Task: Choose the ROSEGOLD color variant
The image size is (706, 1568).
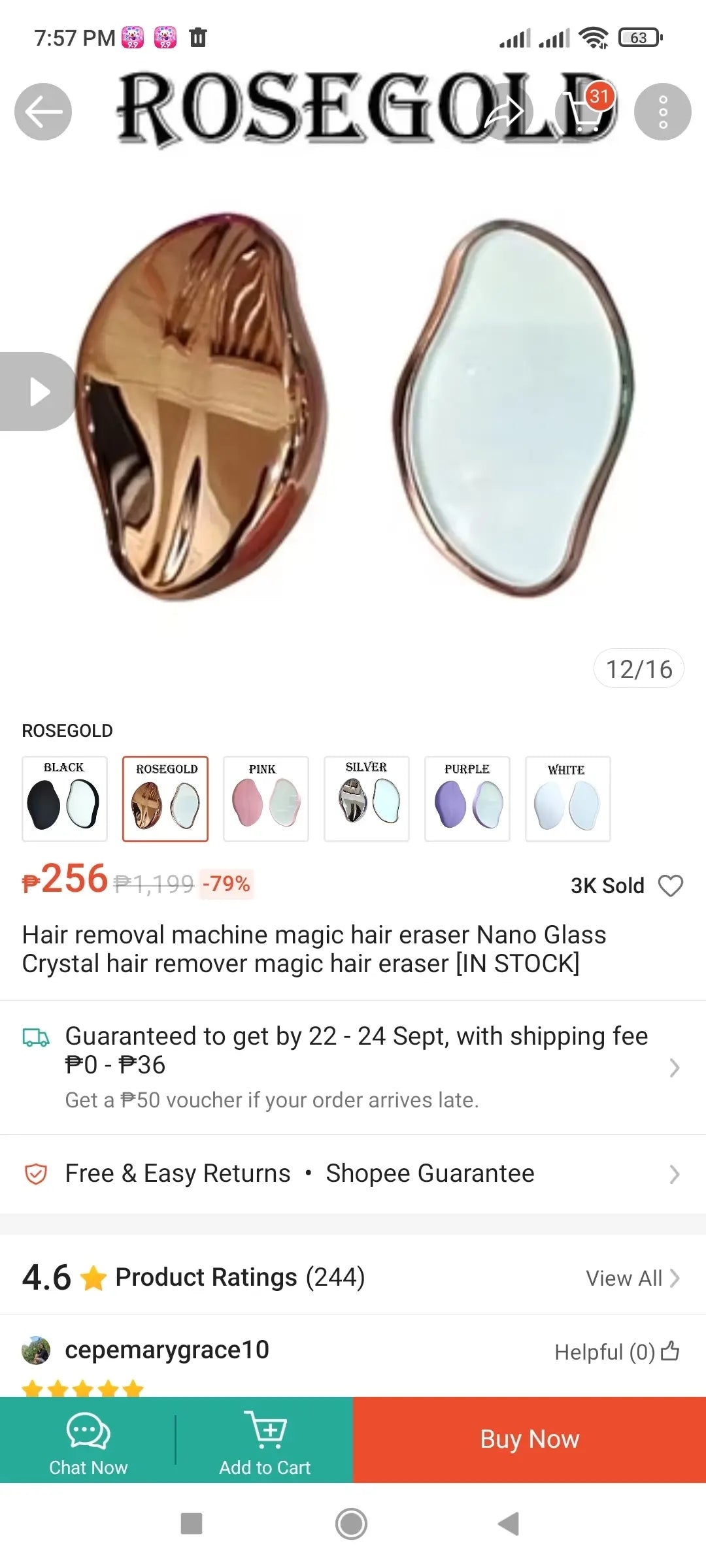Action: coord(165,799)
